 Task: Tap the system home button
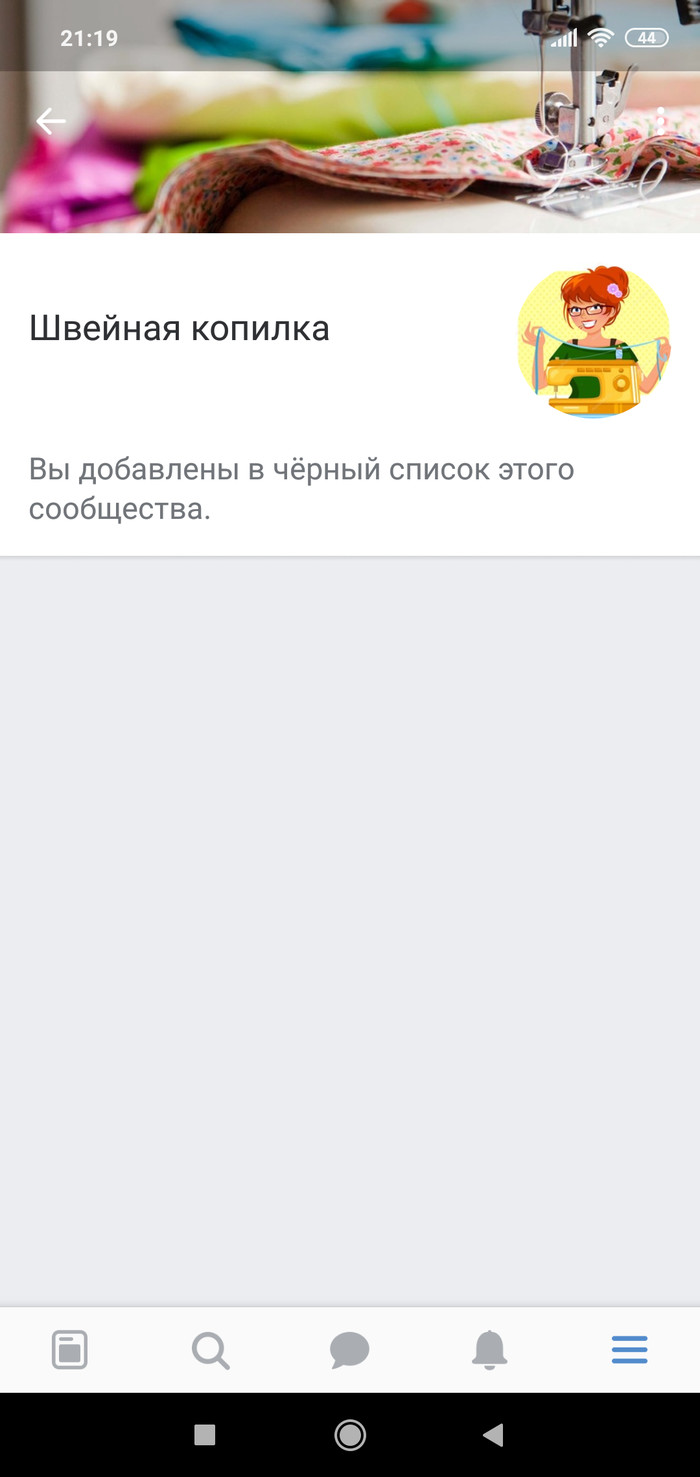click(x=350, y=1435)
